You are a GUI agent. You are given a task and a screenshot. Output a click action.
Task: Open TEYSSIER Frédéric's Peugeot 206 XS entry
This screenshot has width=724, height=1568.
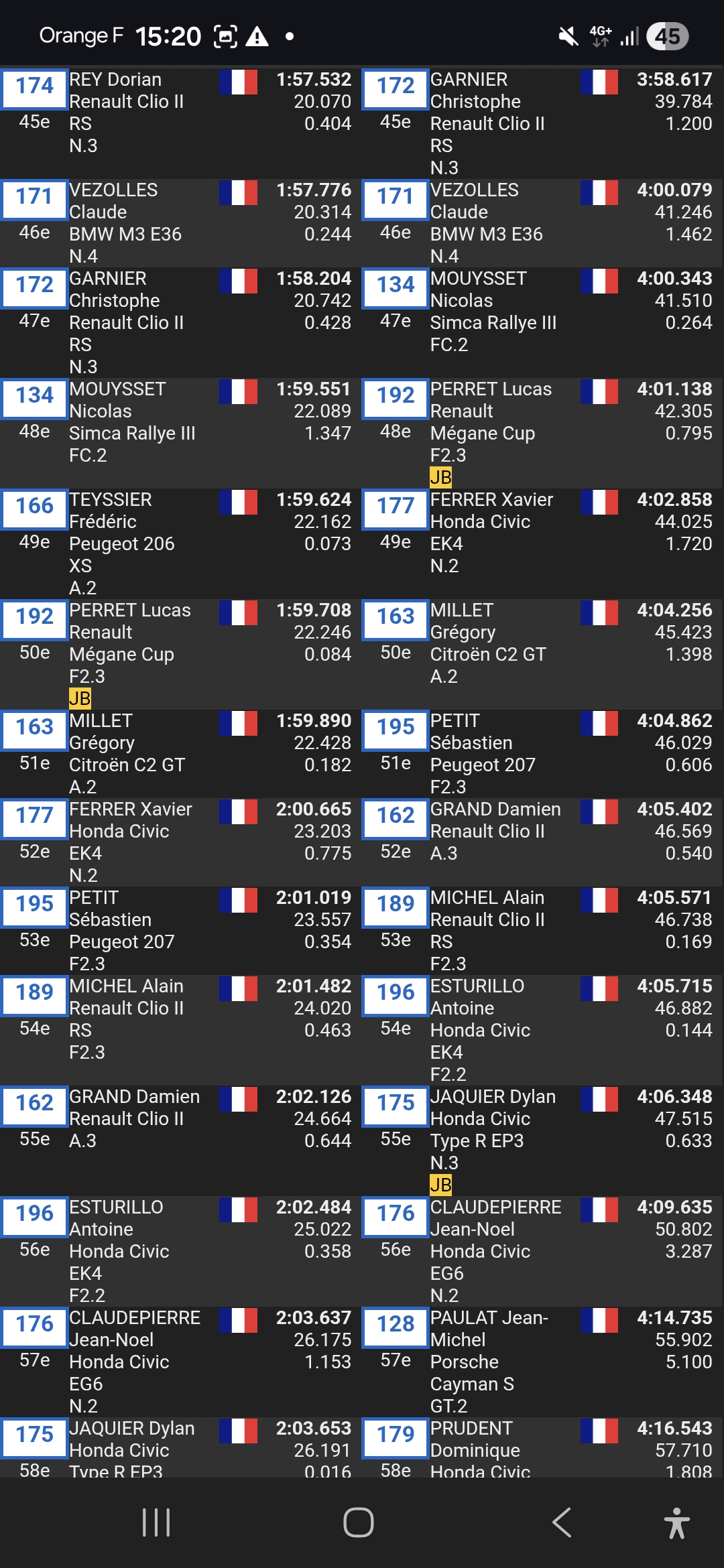coord(180,543)
